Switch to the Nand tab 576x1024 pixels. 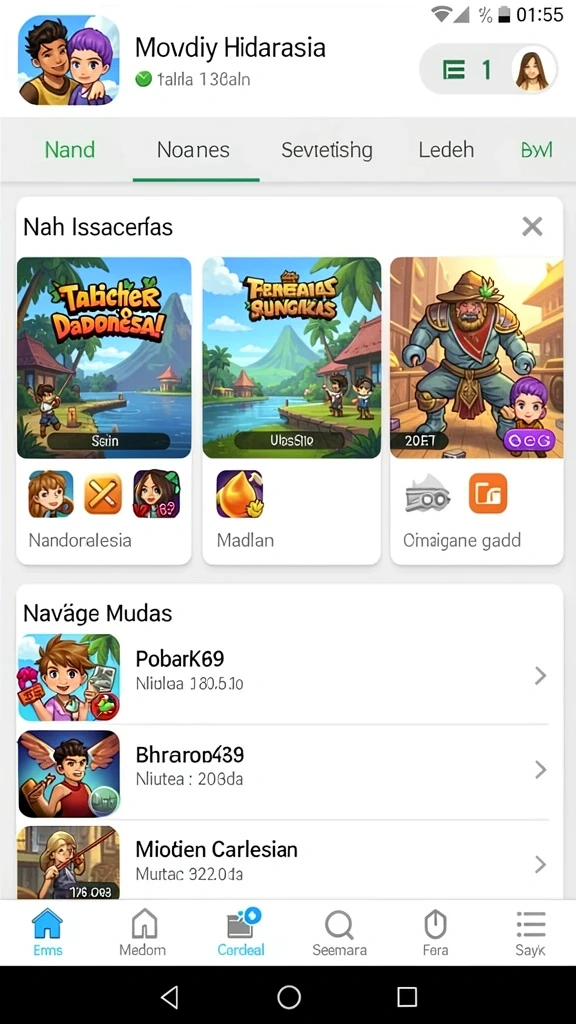(x=70, y=150)
